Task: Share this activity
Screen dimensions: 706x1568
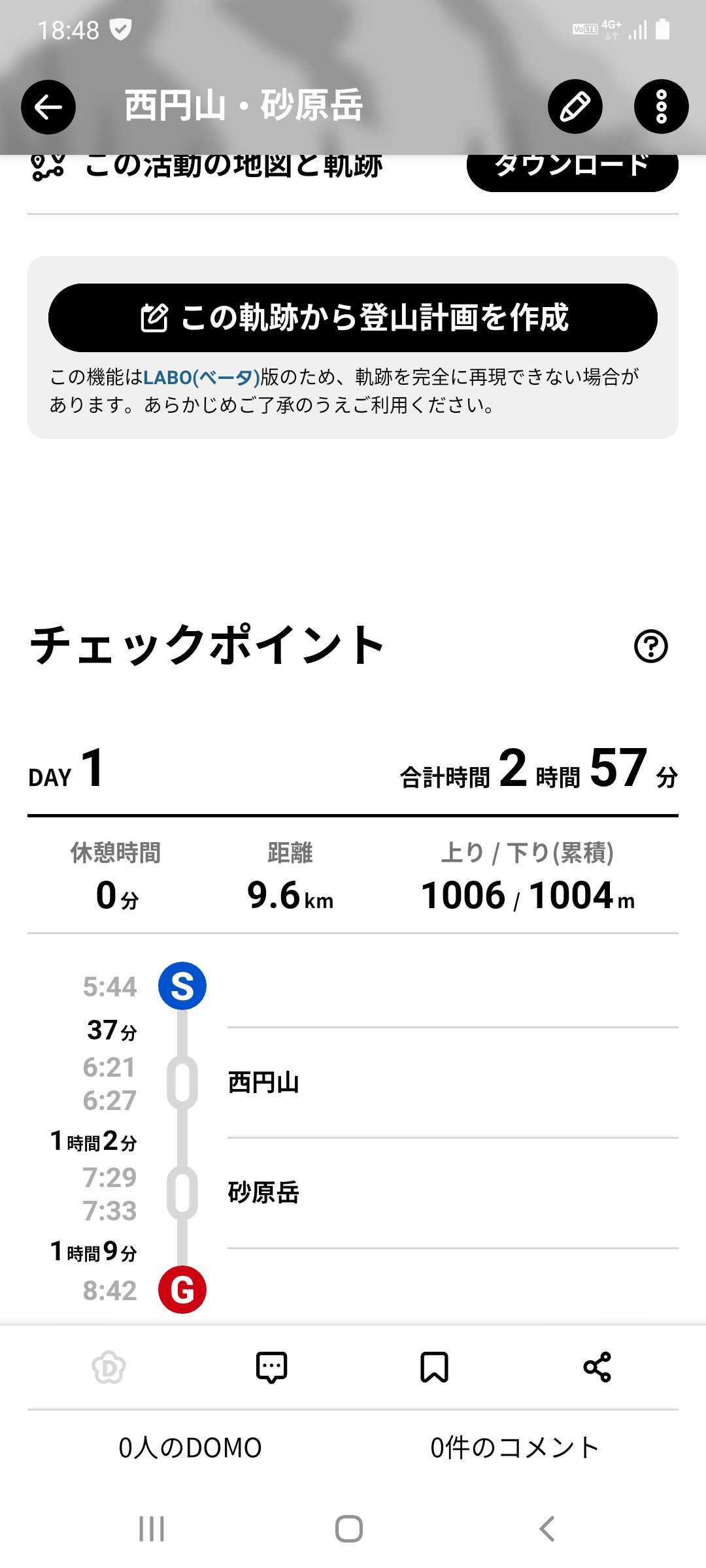Action: pos(597,1367)
